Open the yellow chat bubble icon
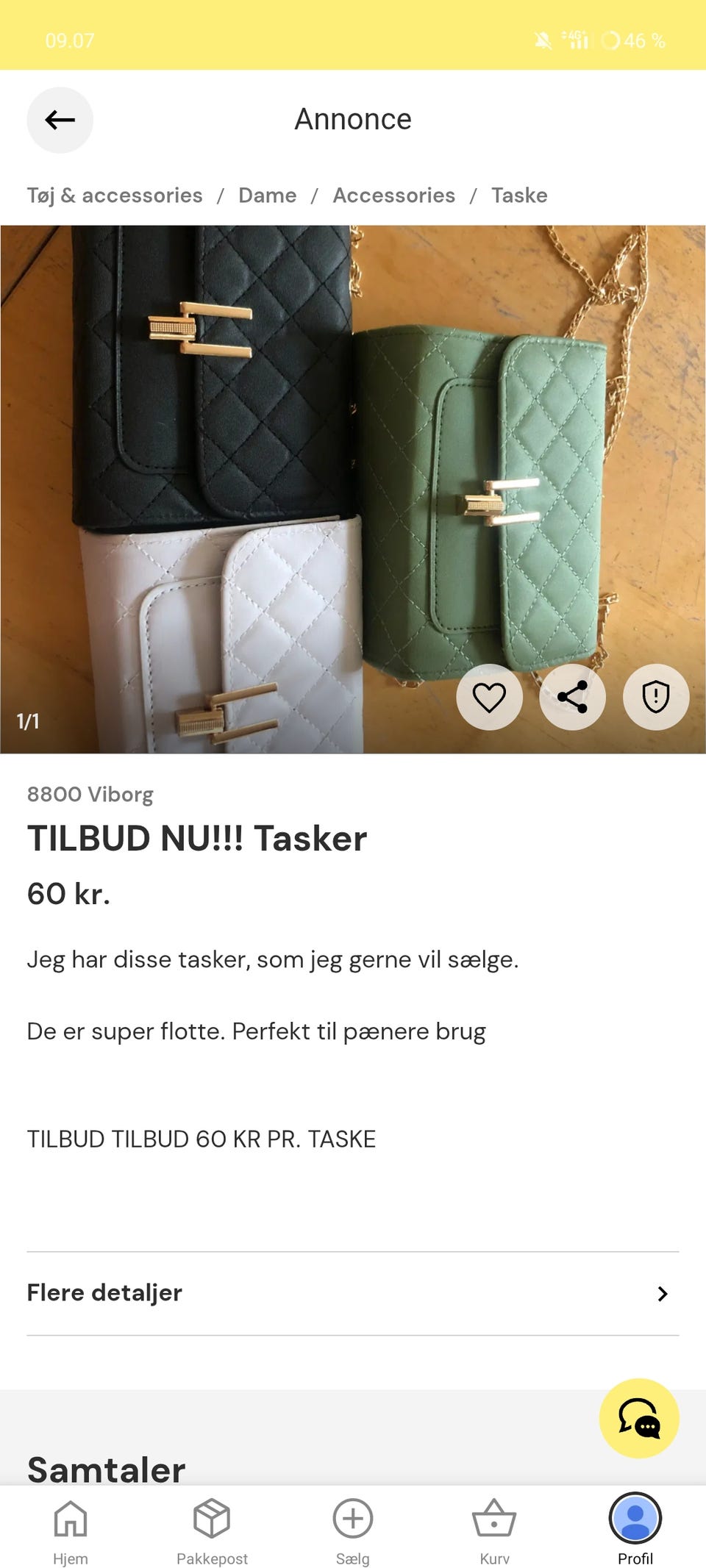 point(637,1420)
